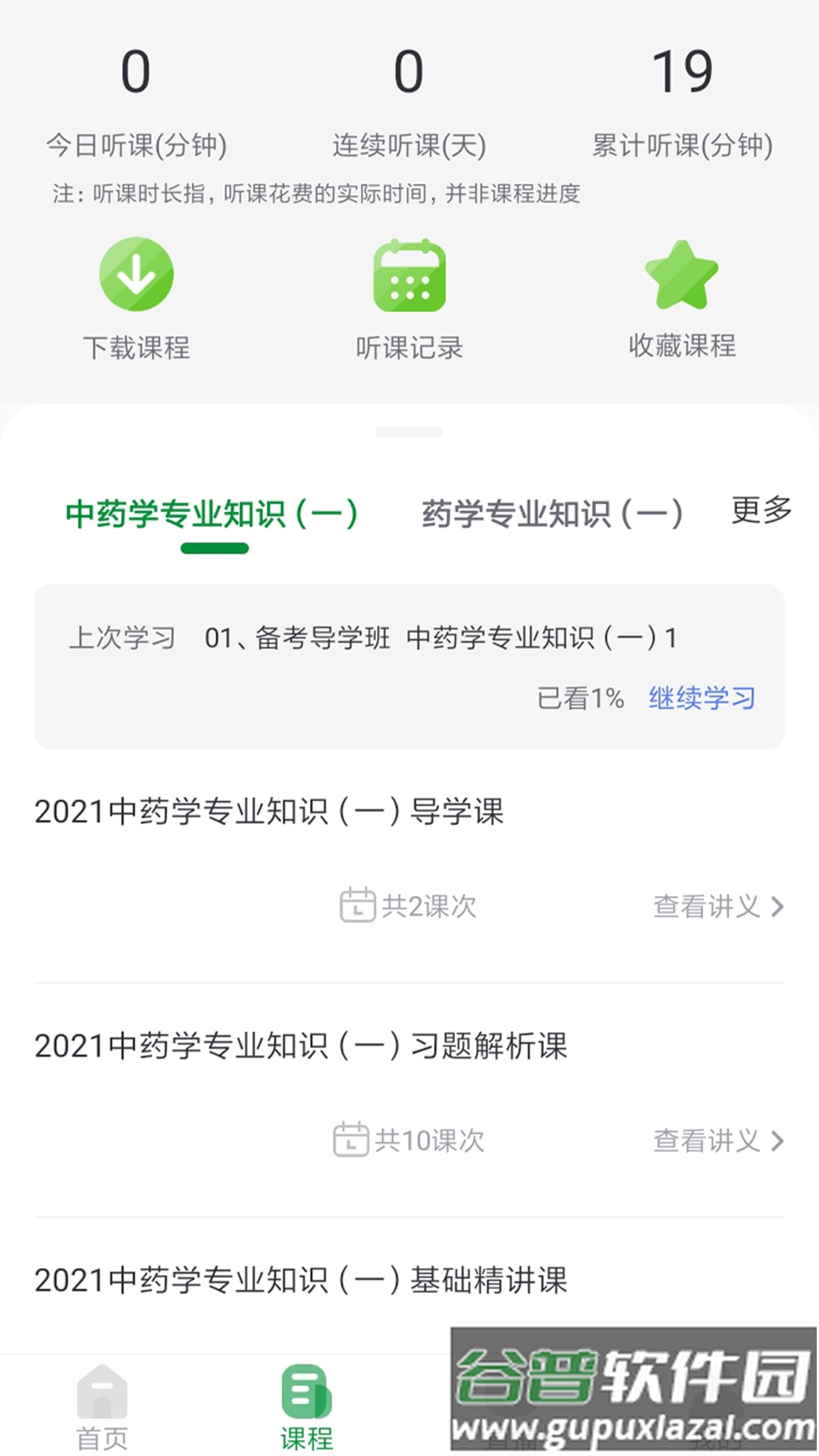Open 查看讲义 for the 导学课 course

click(705, 905)
